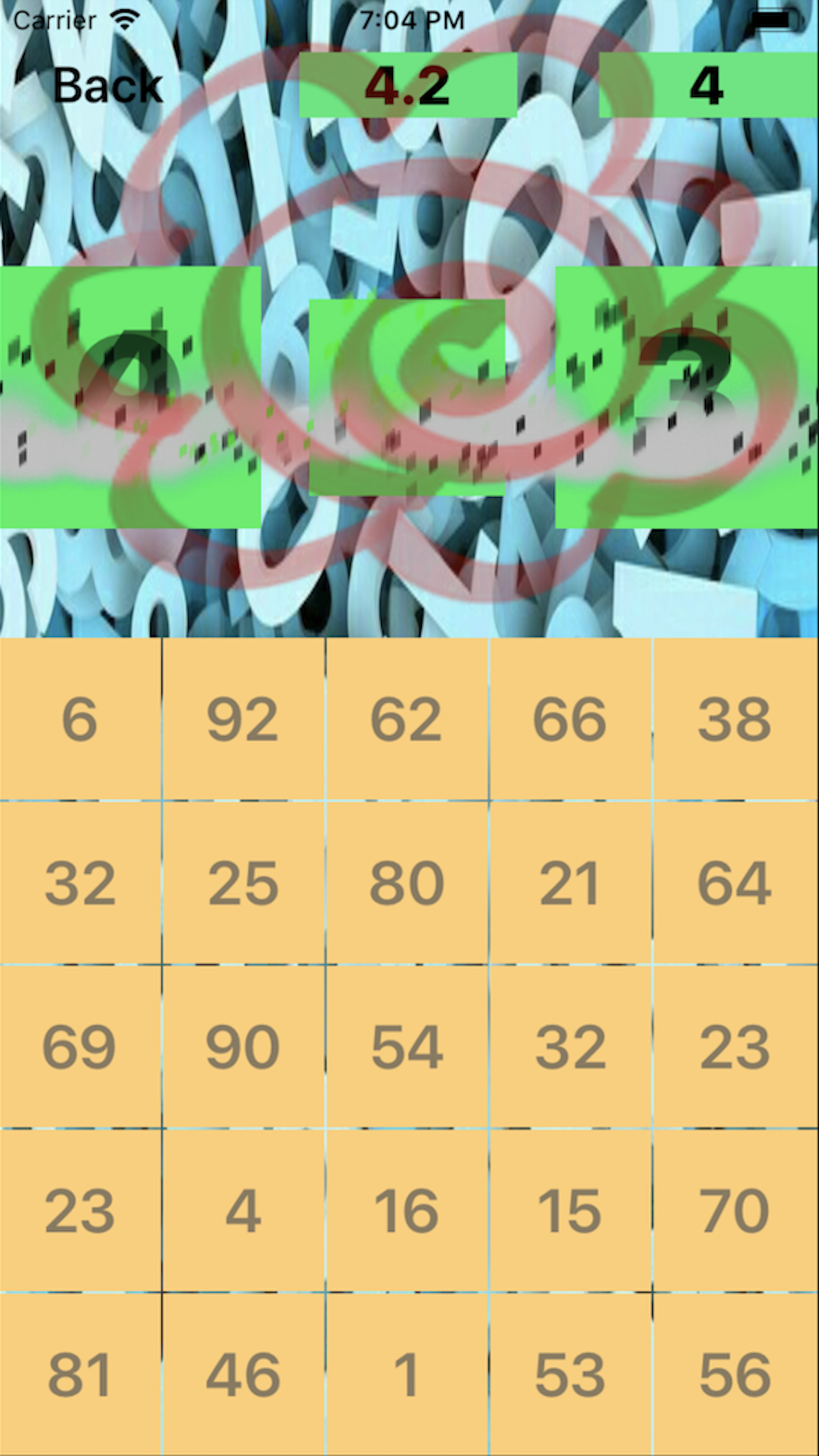This screenshot has height=1456, width=819.
Task: Choose the 64 tile
Action: coord(735,883)
